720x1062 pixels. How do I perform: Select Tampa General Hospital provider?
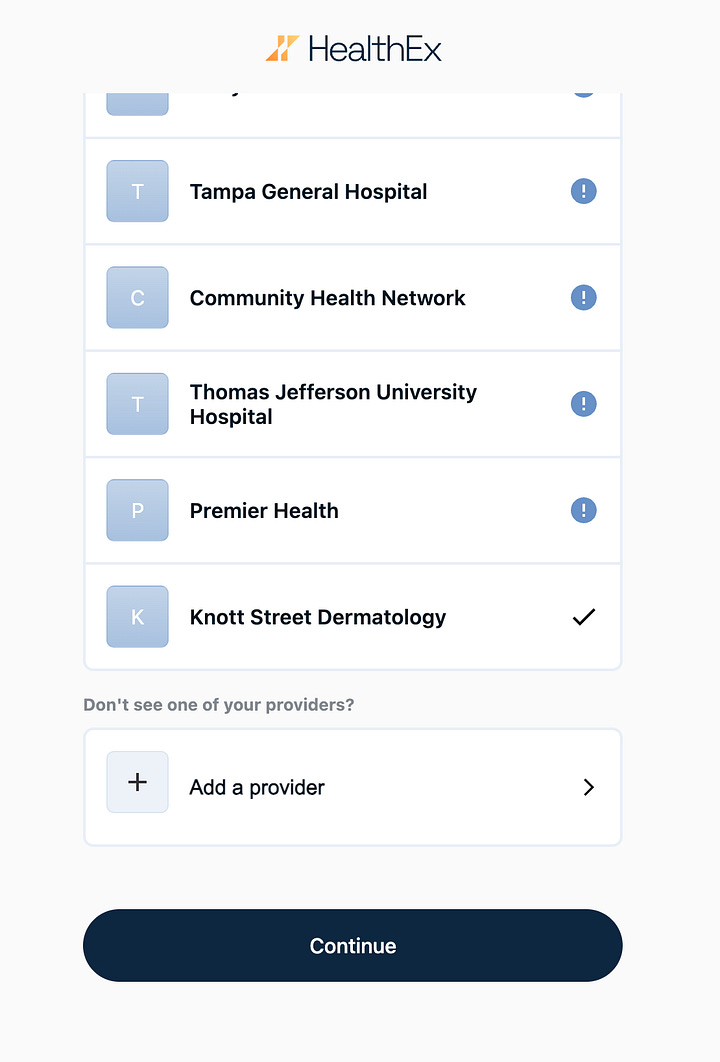coord(308,192)
